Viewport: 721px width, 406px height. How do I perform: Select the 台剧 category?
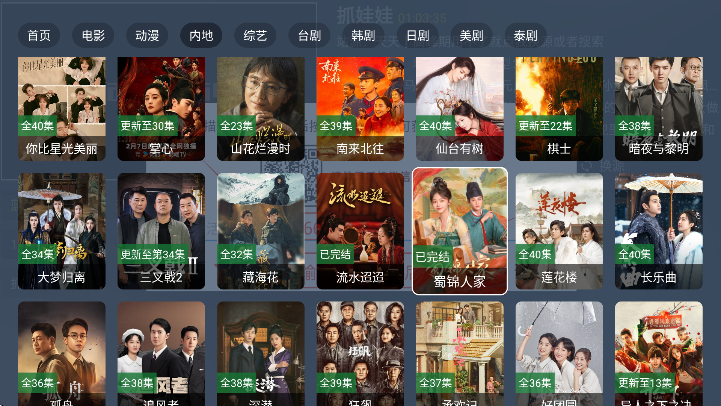tap(309, 36)
